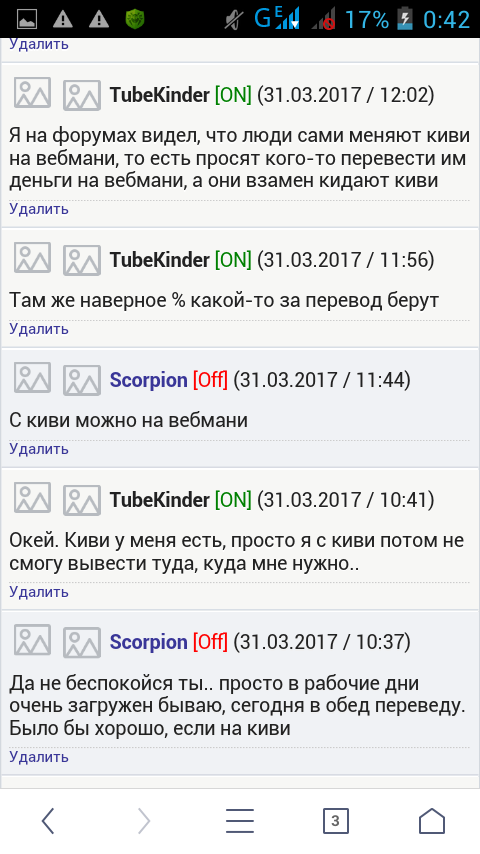Open TubeKinder's profile from the 10:41 post
This screenshot has height=854, width=480.
[x=160, y=500]
